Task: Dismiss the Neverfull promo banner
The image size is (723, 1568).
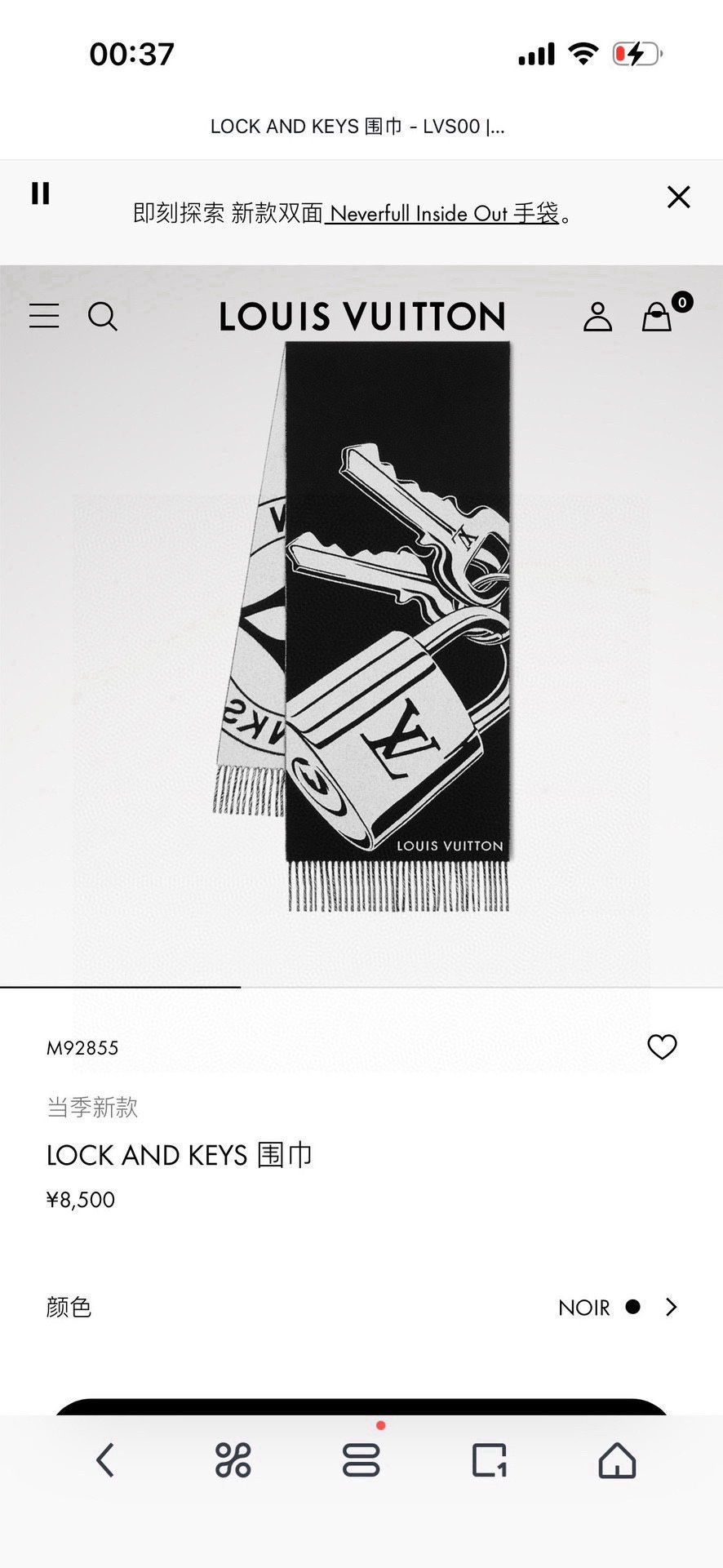Action: click(678, 197)
